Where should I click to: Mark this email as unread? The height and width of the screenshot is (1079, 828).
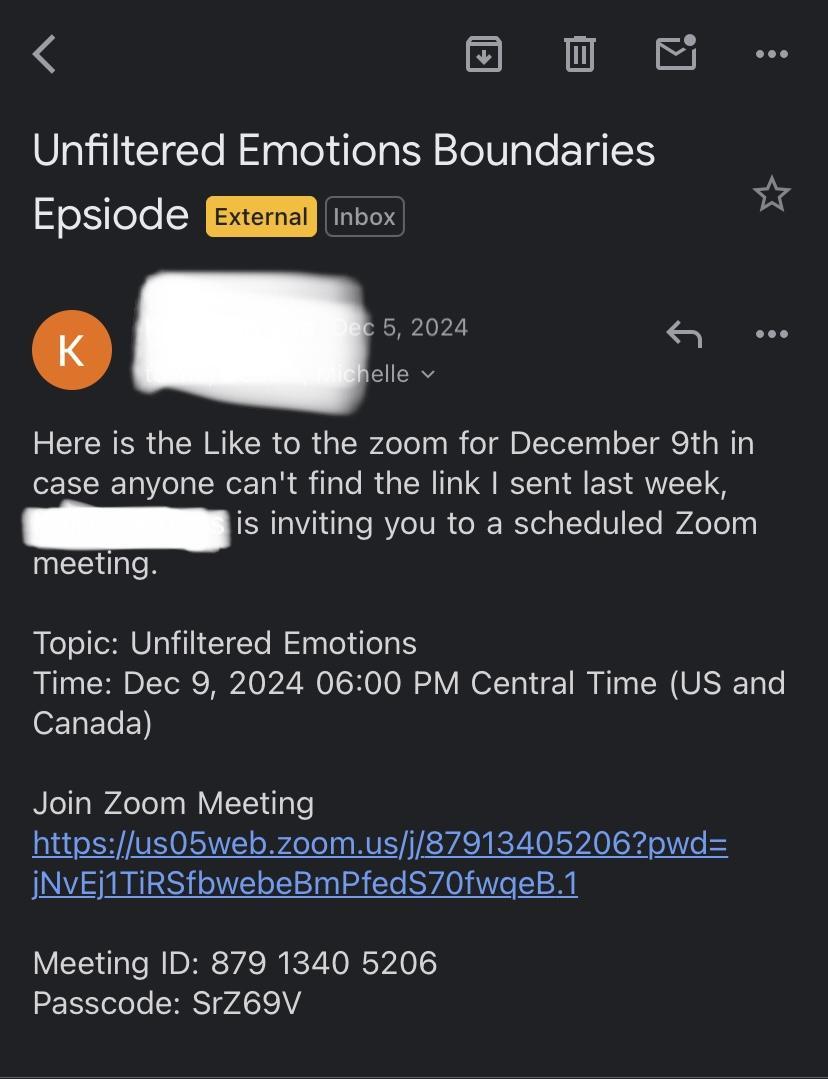click(x=676, y=53)
